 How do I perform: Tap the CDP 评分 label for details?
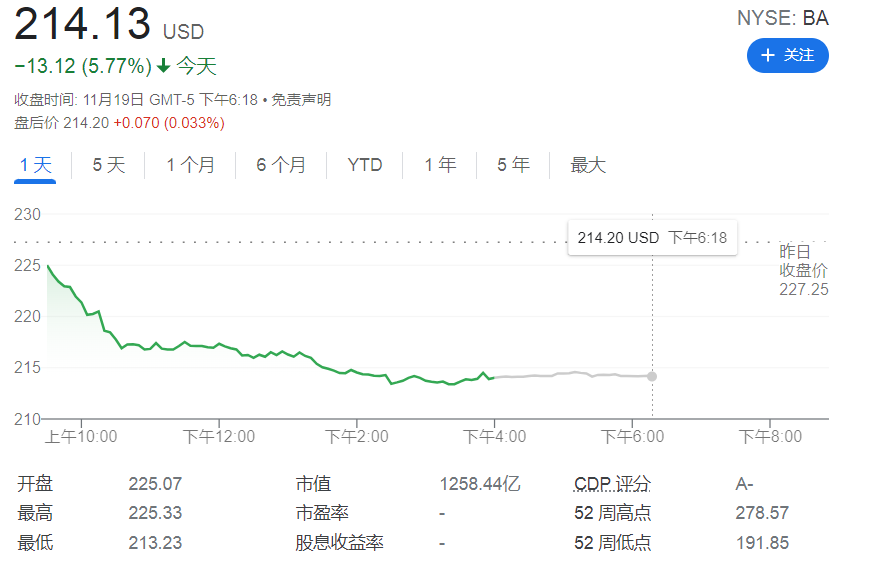click(x=612, y=484)
